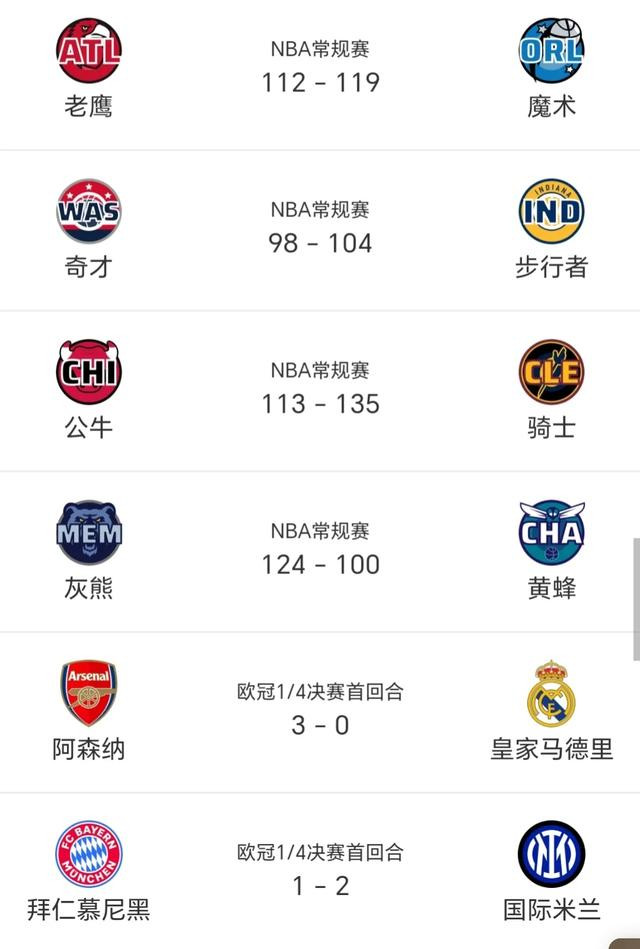Select the 灰熊 vs 黄蜂 match
Viewport: 640px width, 949px height.
pos(320,551)
